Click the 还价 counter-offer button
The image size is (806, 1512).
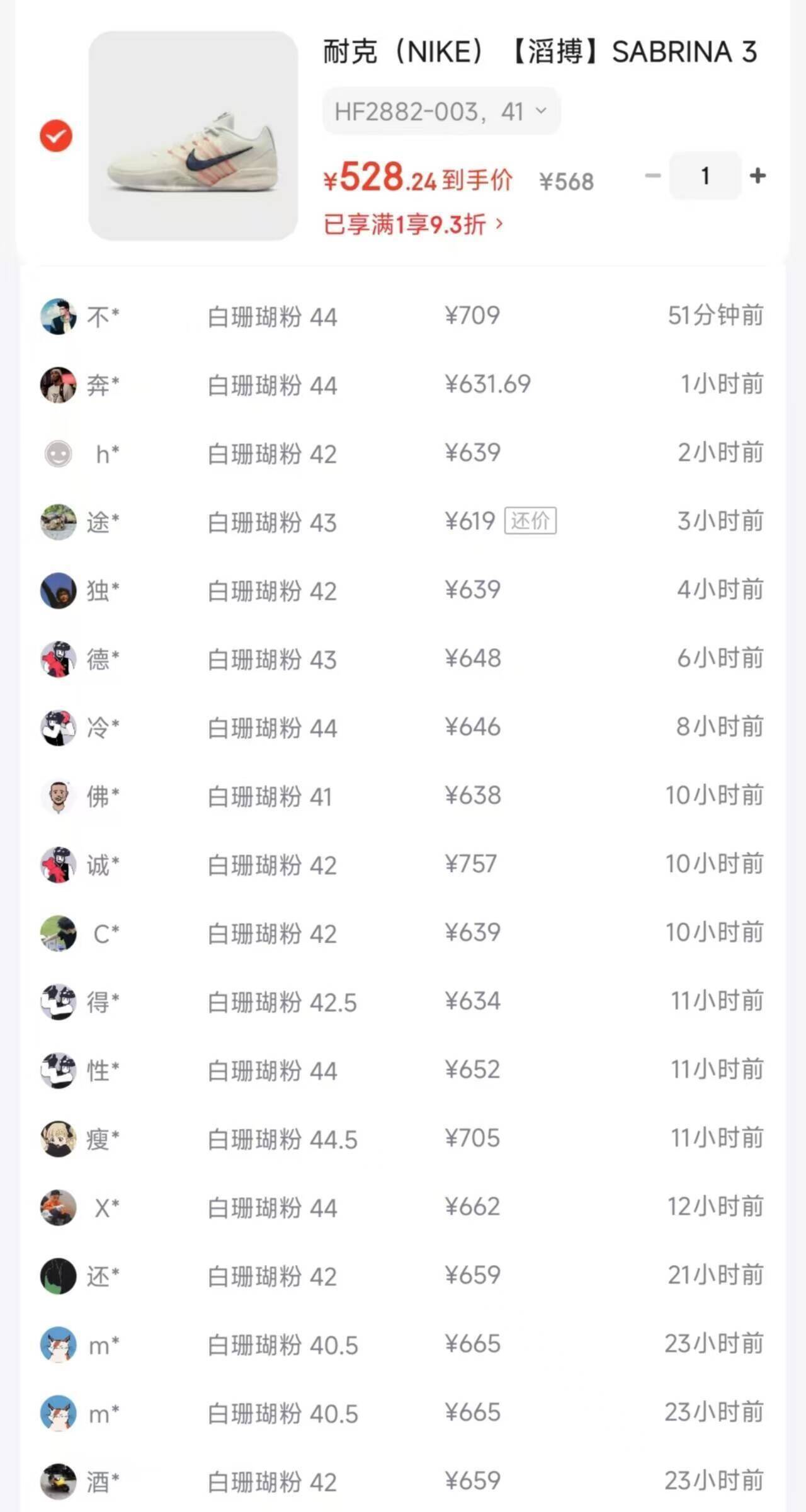tap(531, 521)
